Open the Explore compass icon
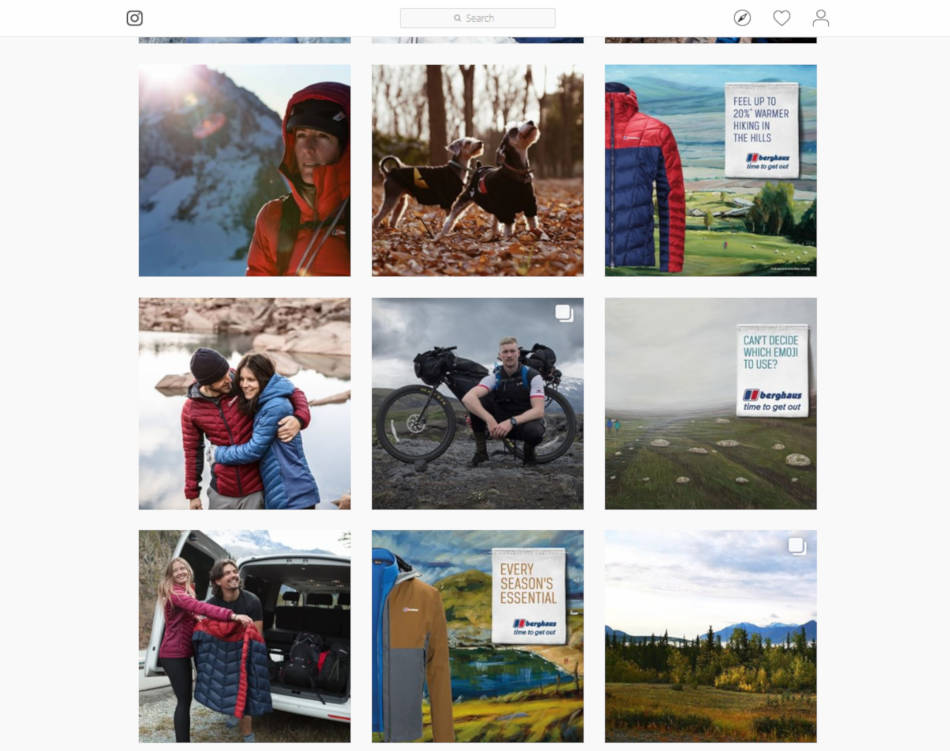The image size is (950, 751). [742, 18]
